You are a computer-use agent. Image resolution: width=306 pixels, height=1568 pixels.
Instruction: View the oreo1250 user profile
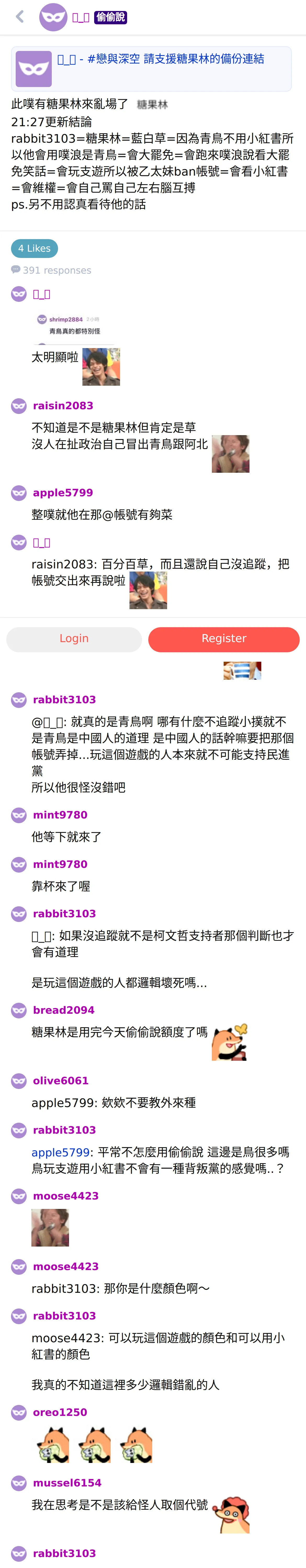[x=60, y=1412]
